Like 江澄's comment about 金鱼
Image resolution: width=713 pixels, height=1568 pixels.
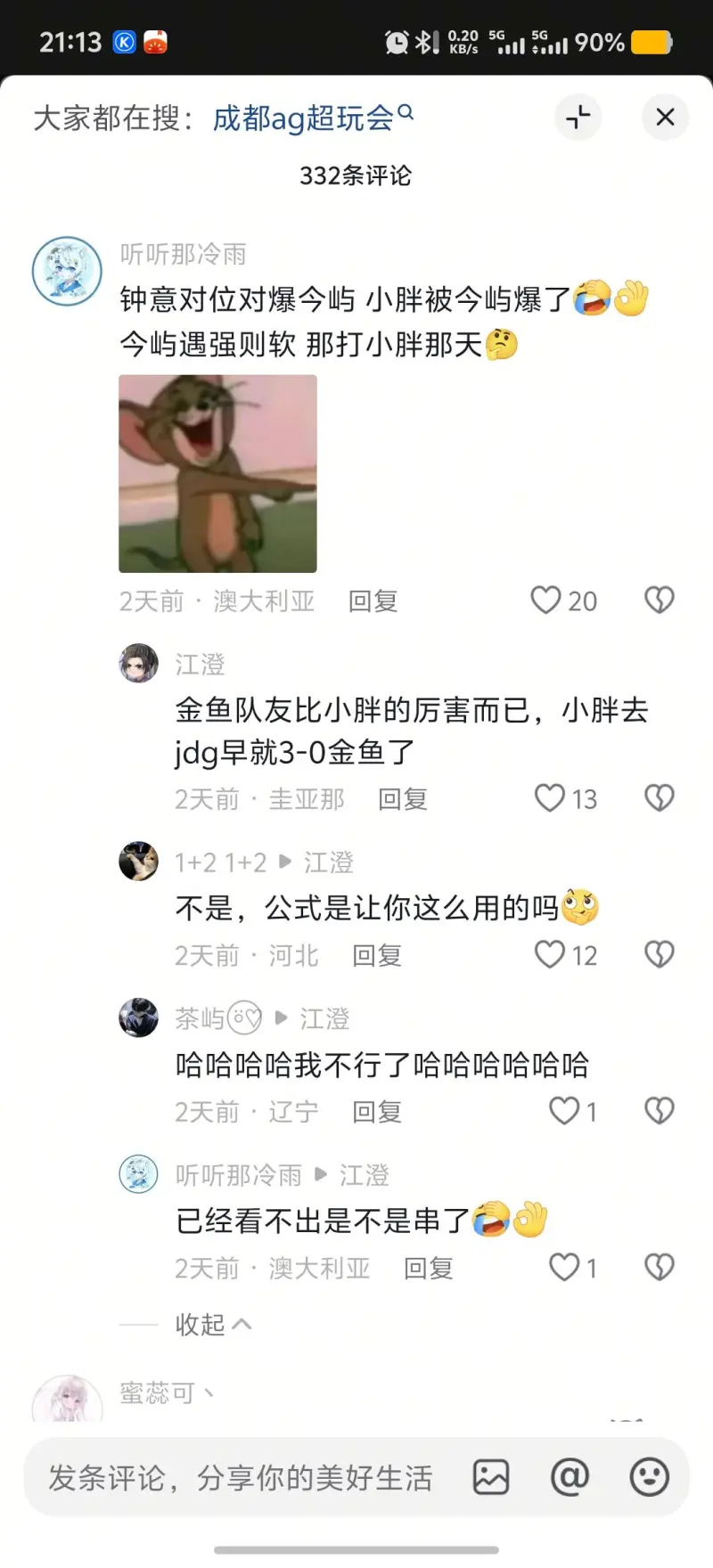tap(550, 798)
